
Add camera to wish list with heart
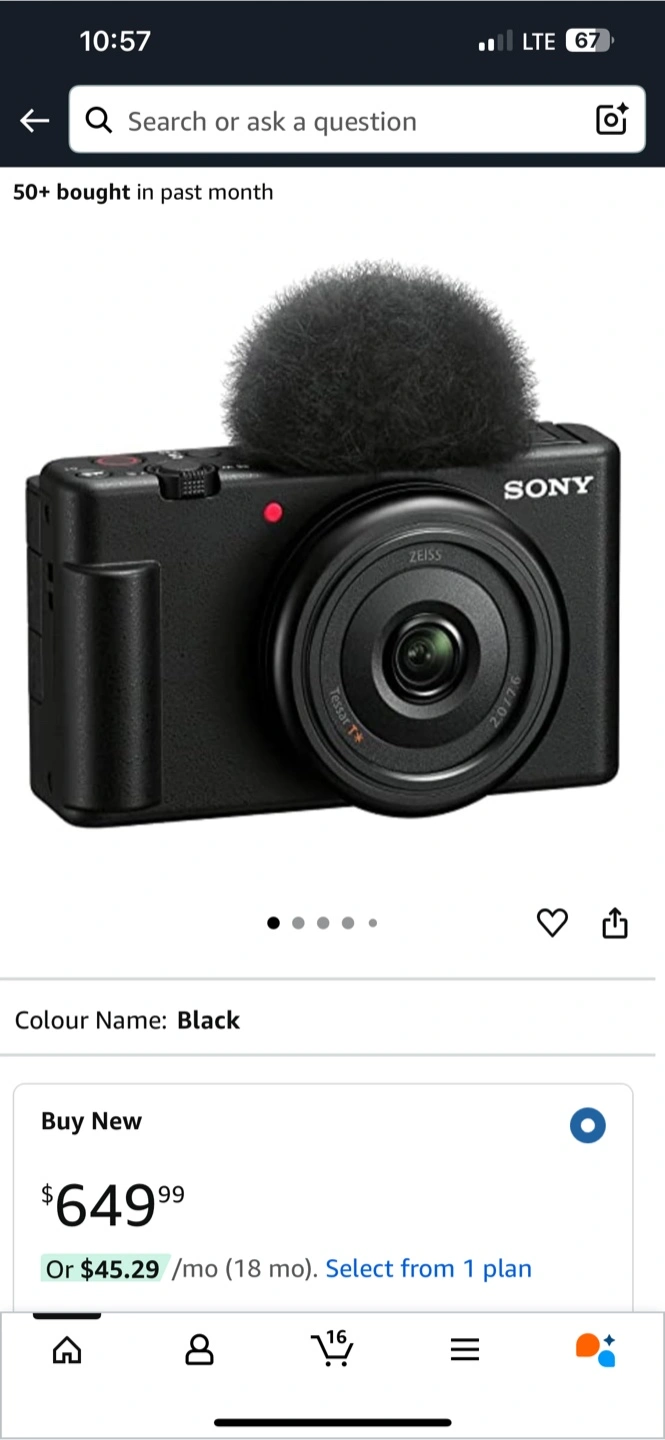click(552, 923)
